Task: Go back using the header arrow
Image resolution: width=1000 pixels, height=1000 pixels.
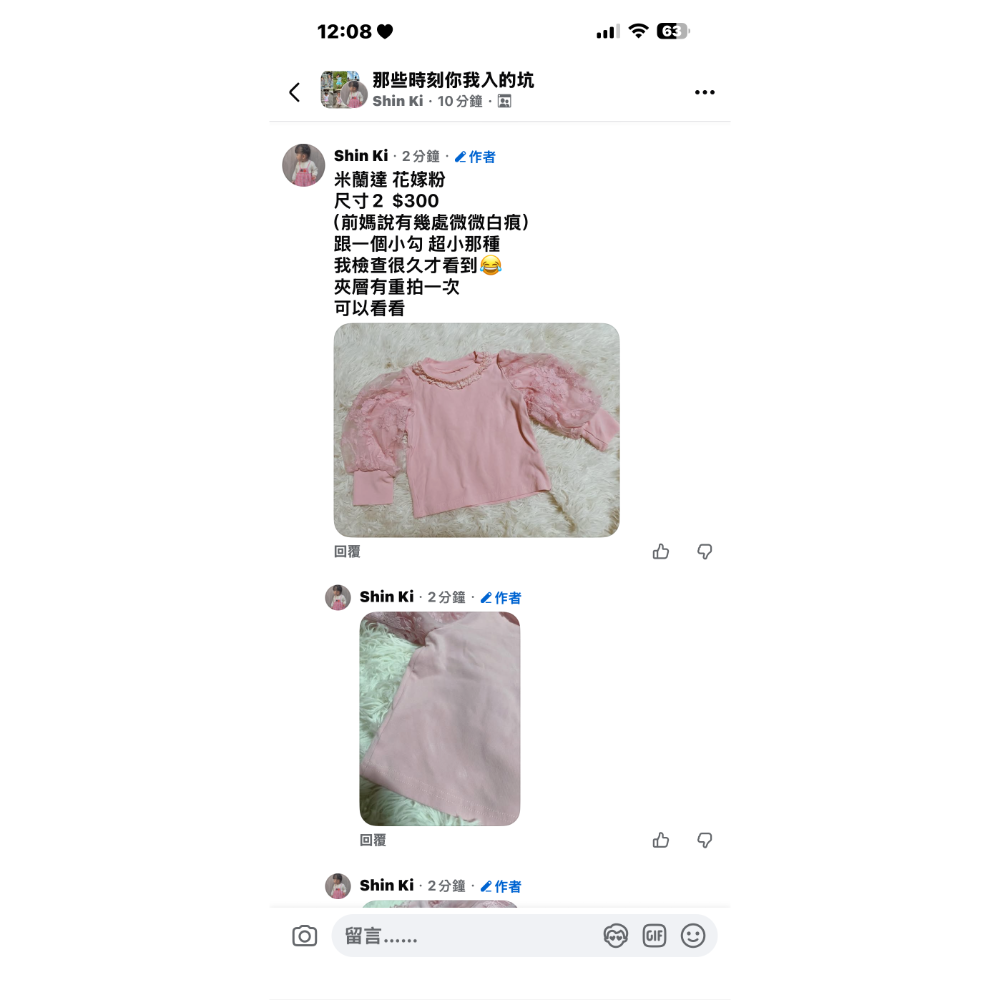Action: pos(294,92)
